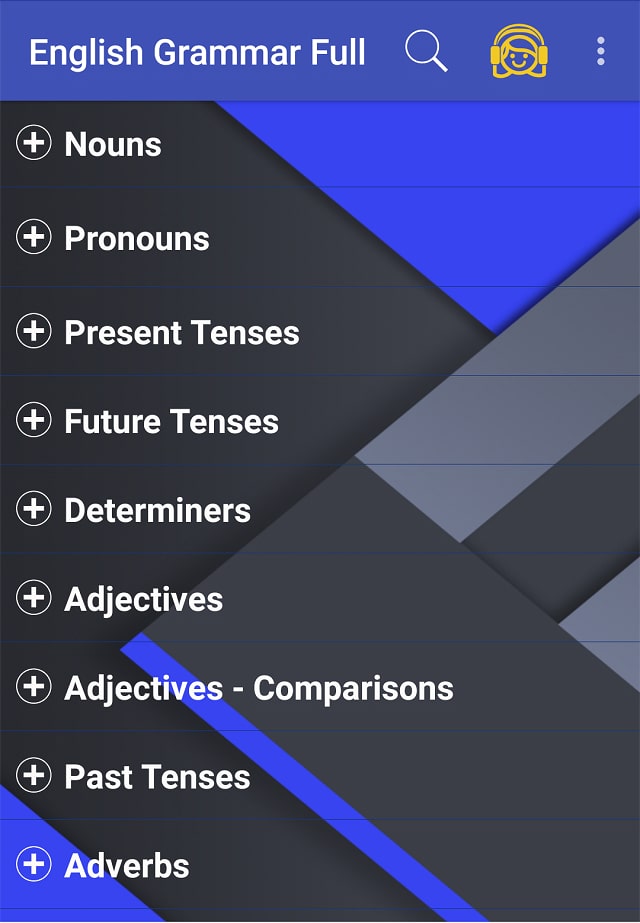The height and width of the screenshot is (923, 640).
Task: Expand the Adjectives section
Action: point(34,599)
